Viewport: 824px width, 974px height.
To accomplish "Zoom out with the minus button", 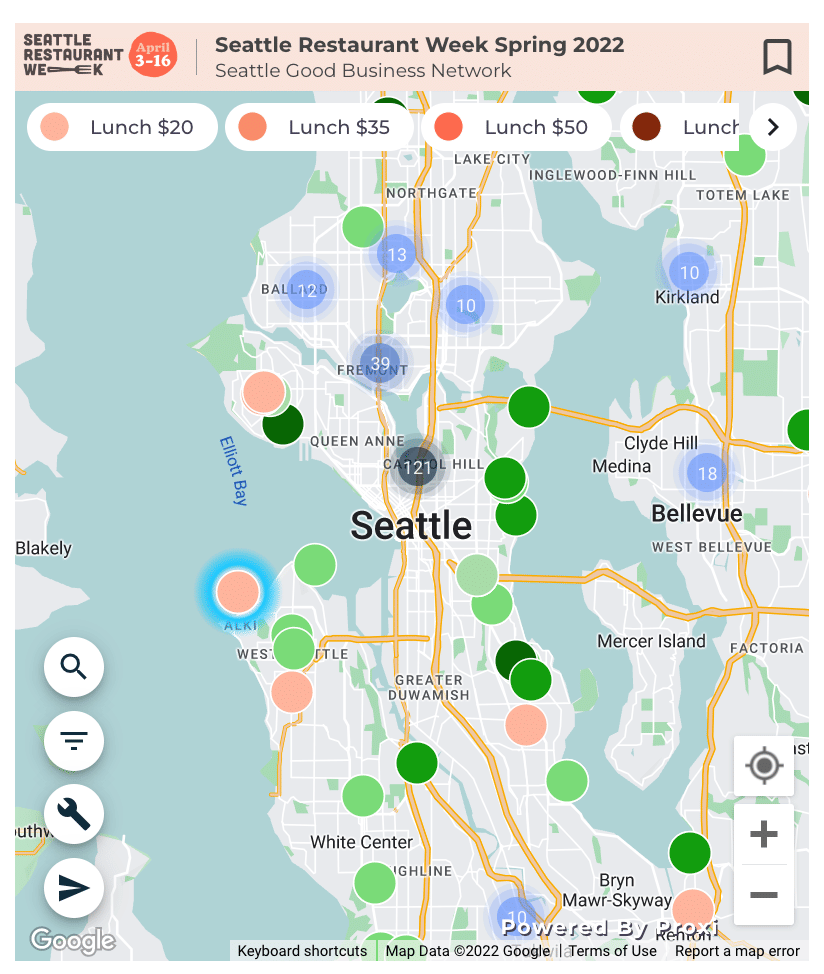I will 764,894.
